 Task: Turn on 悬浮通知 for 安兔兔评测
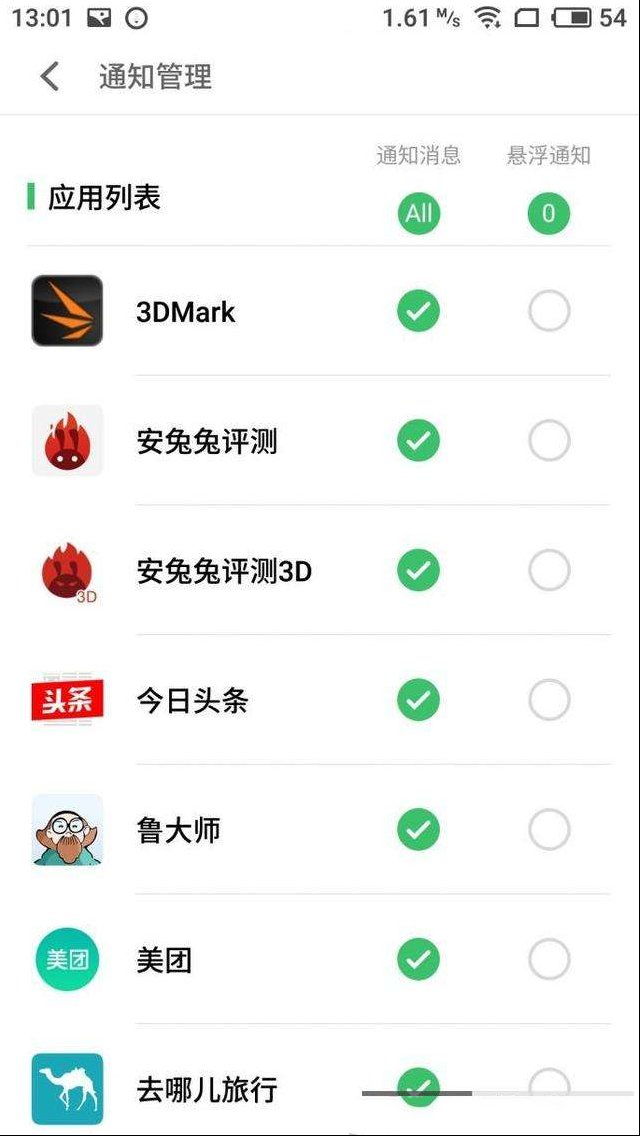pos(549,440)
